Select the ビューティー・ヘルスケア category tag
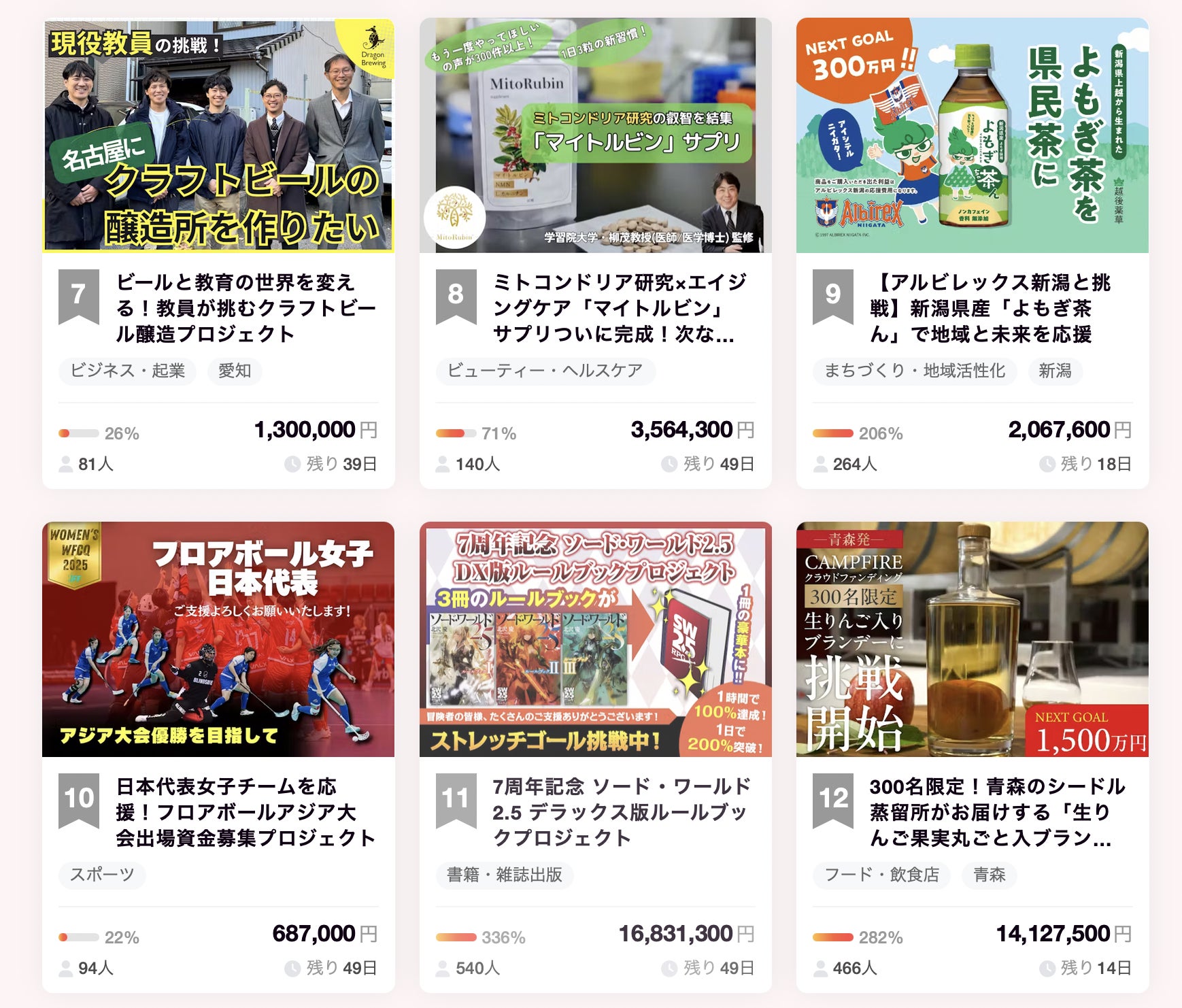The width and height of the screenshot is (1182, 1008). pyautogui.click(x=545, y=371)
